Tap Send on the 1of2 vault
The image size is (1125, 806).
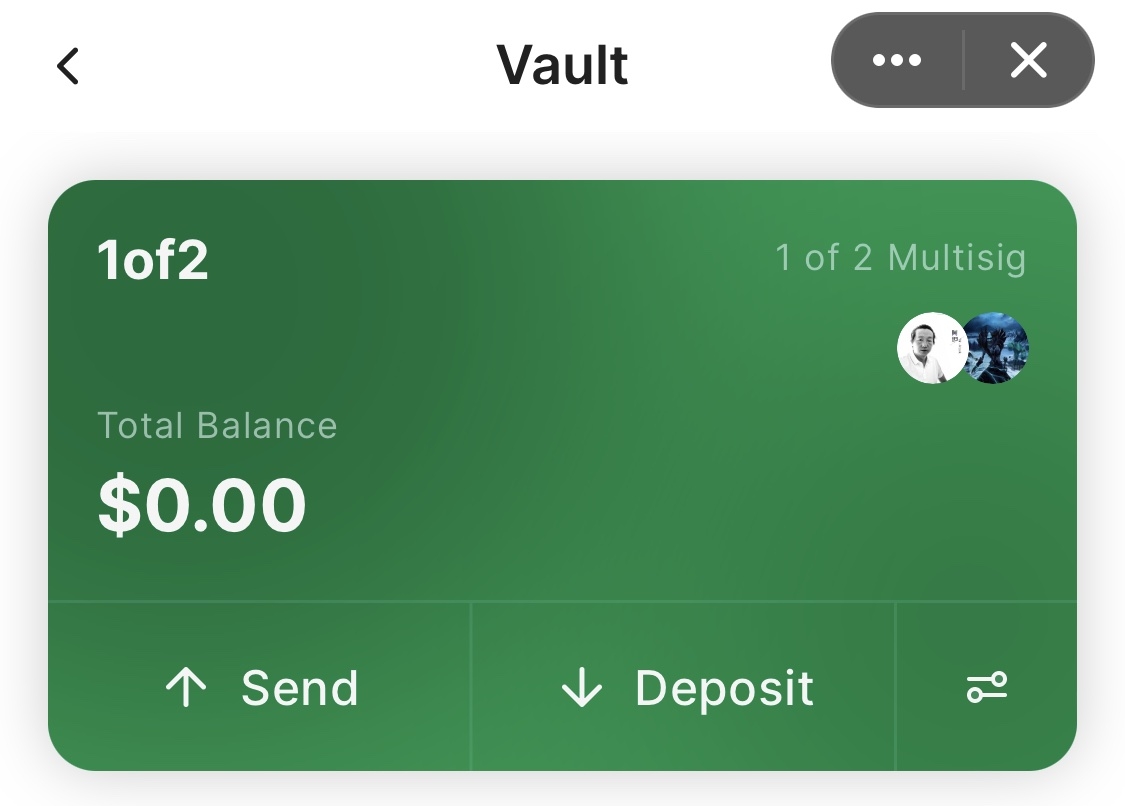260,688
